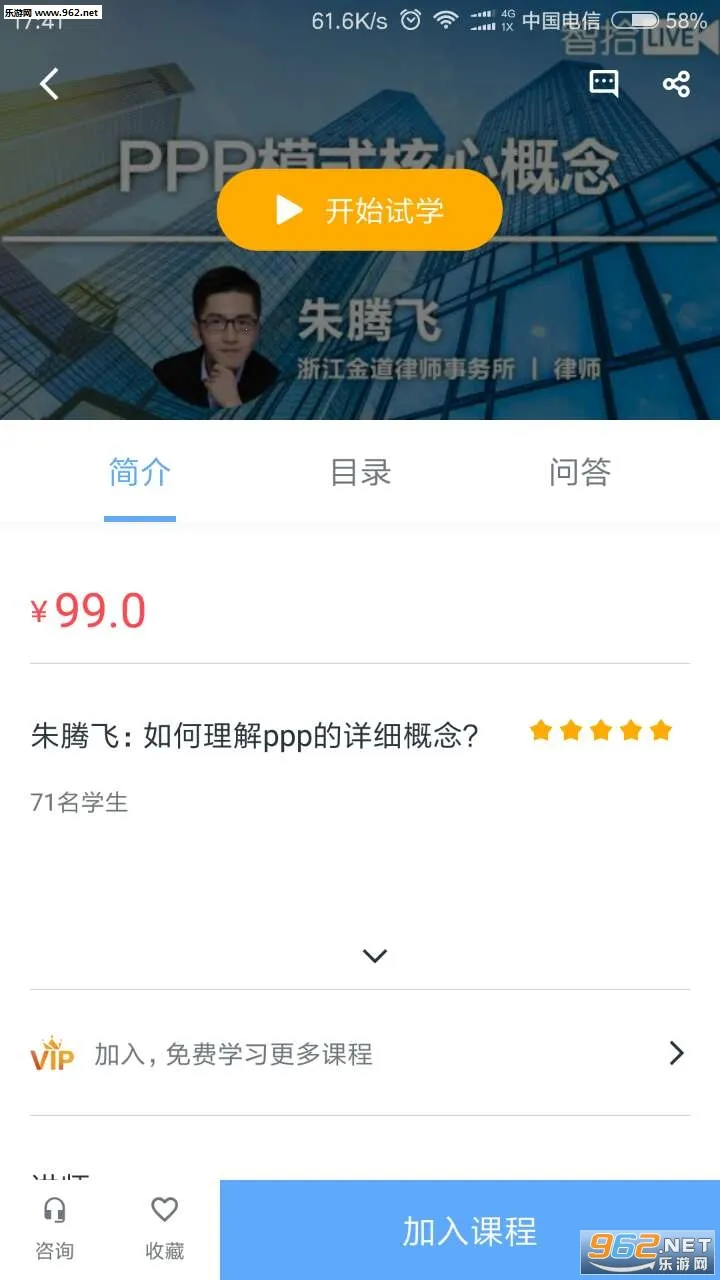Favorite the course via the heart toggle

click(x=163, y=1210)
